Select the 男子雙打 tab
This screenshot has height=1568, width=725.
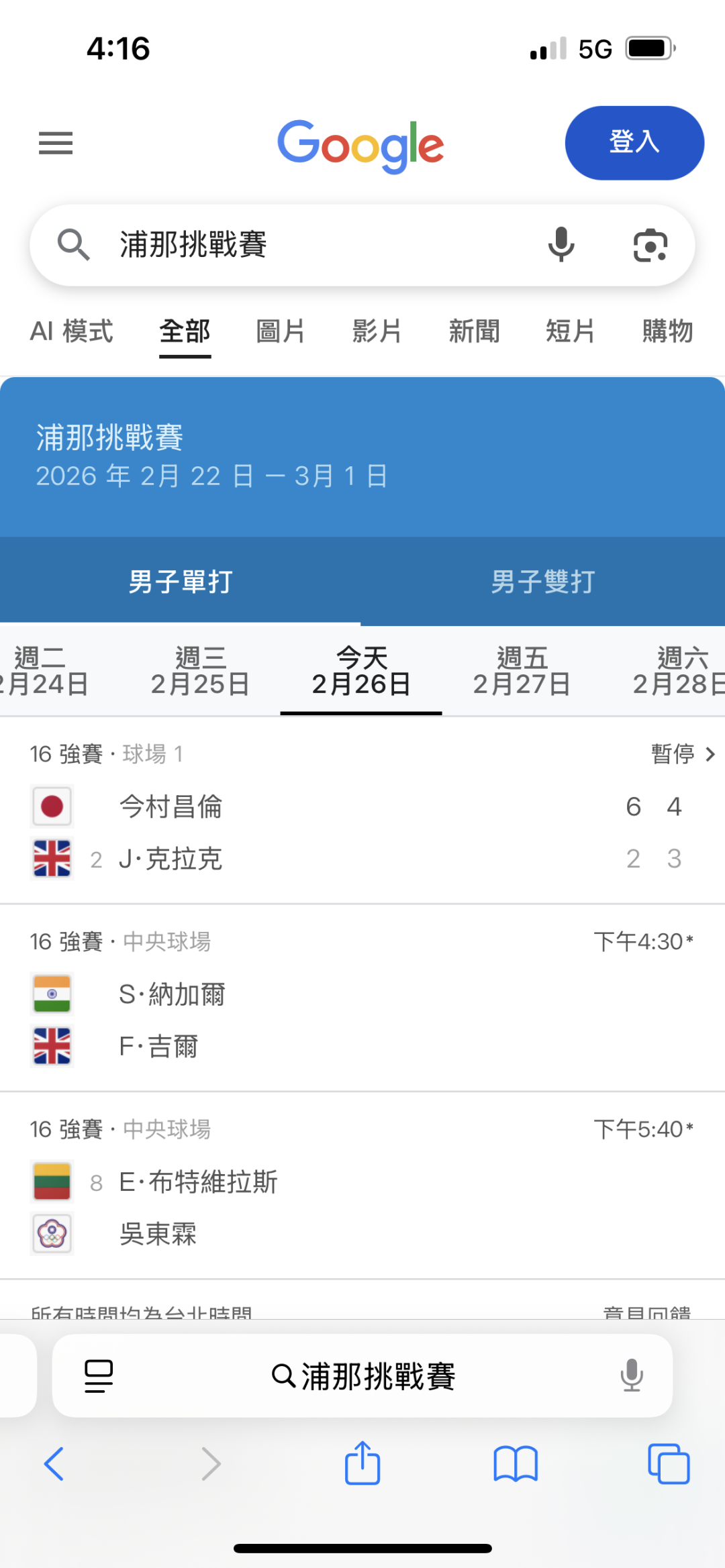(x=542, y=582)
